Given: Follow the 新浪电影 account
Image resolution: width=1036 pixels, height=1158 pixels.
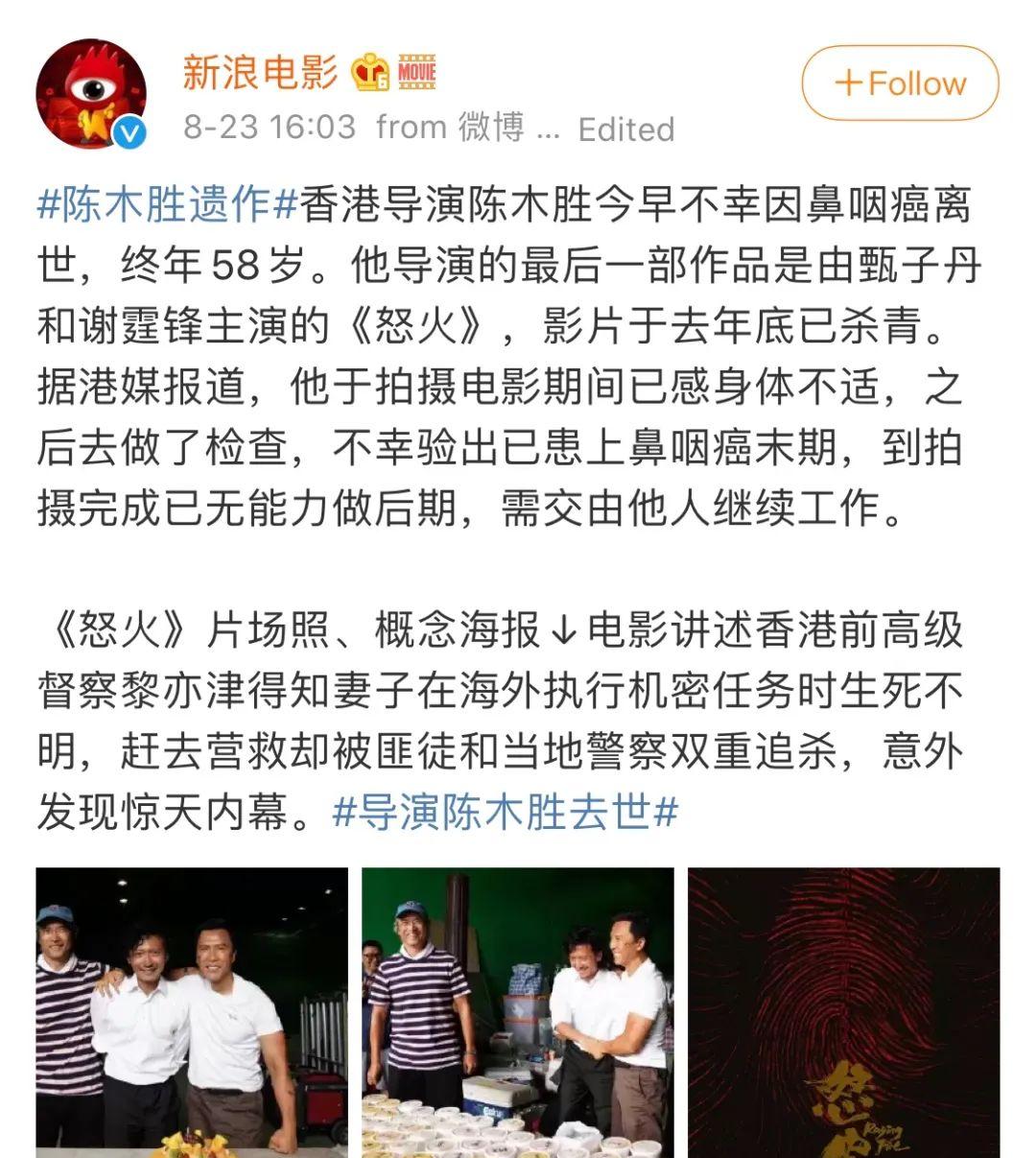Looking at the screenshot, I should click(900, 83).
